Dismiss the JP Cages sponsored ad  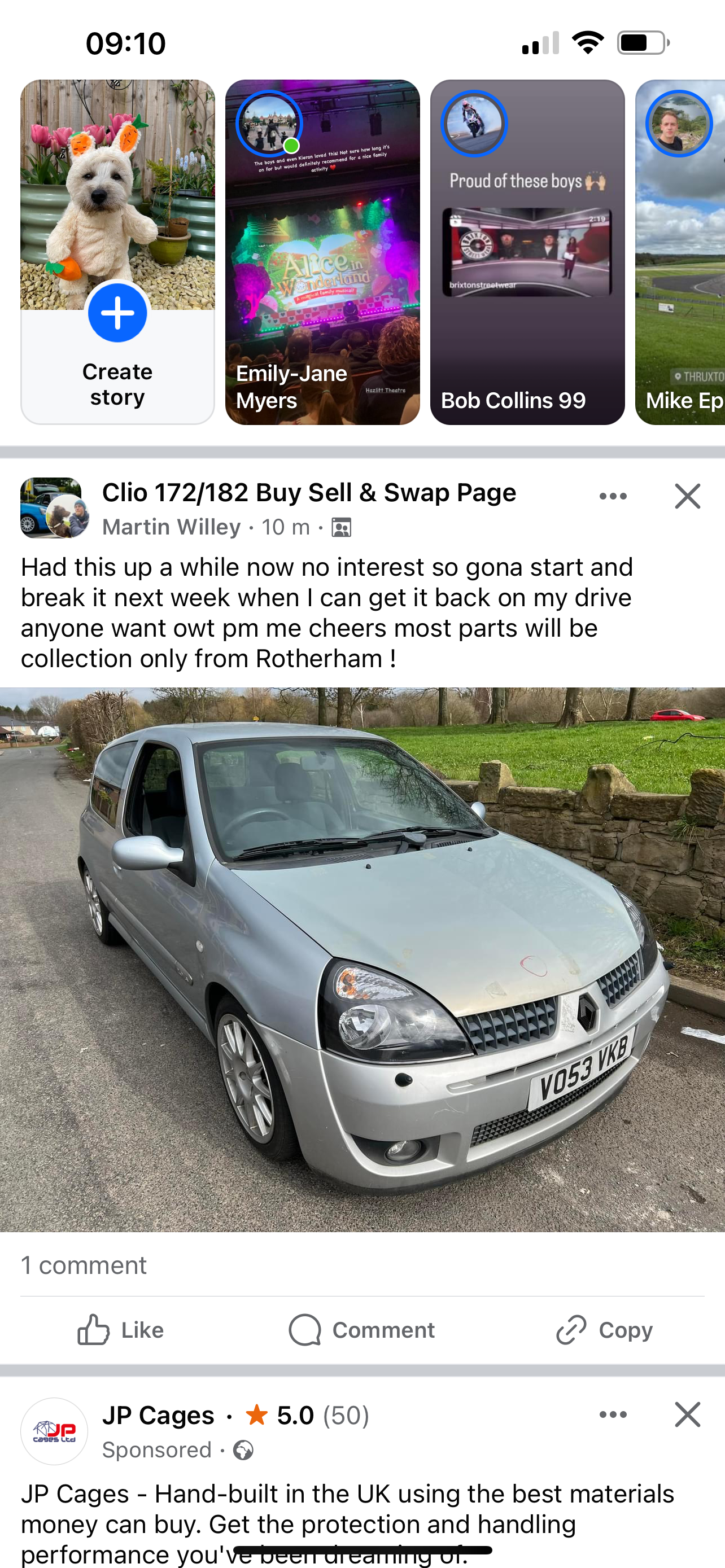tap(687, 1414)
